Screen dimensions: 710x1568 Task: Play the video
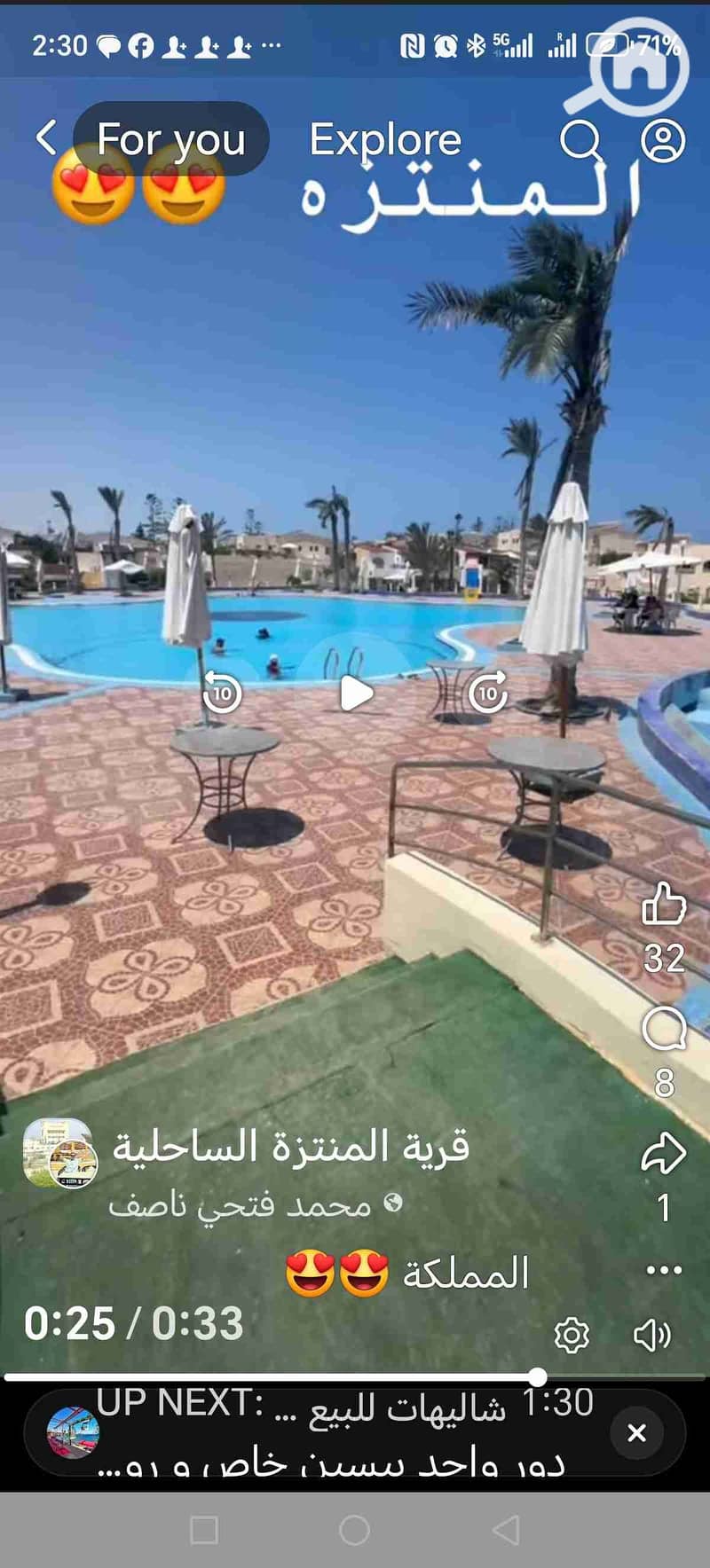(x=356, y=693)
